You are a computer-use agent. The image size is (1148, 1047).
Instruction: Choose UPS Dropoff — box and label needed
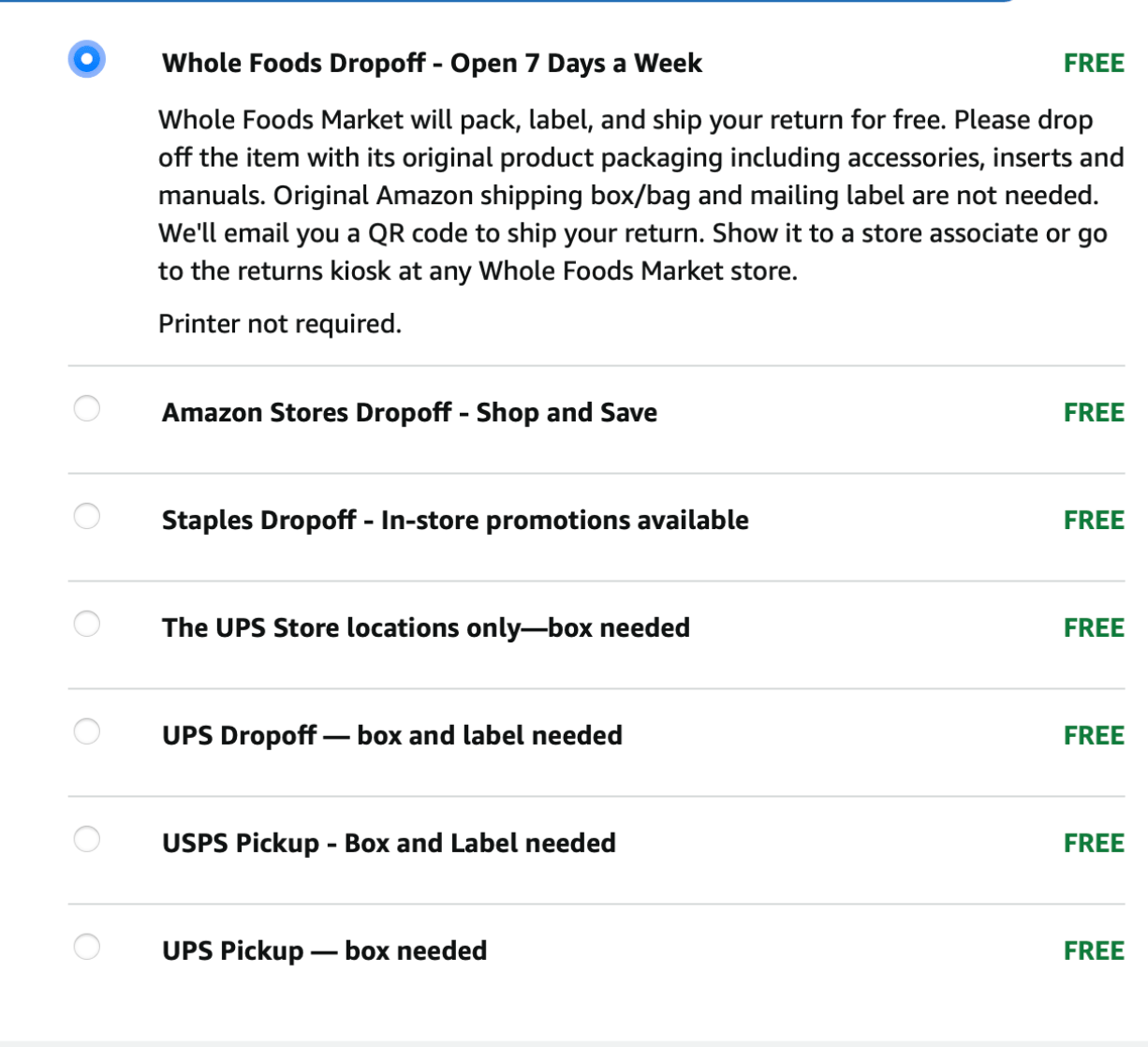point(87,732)
